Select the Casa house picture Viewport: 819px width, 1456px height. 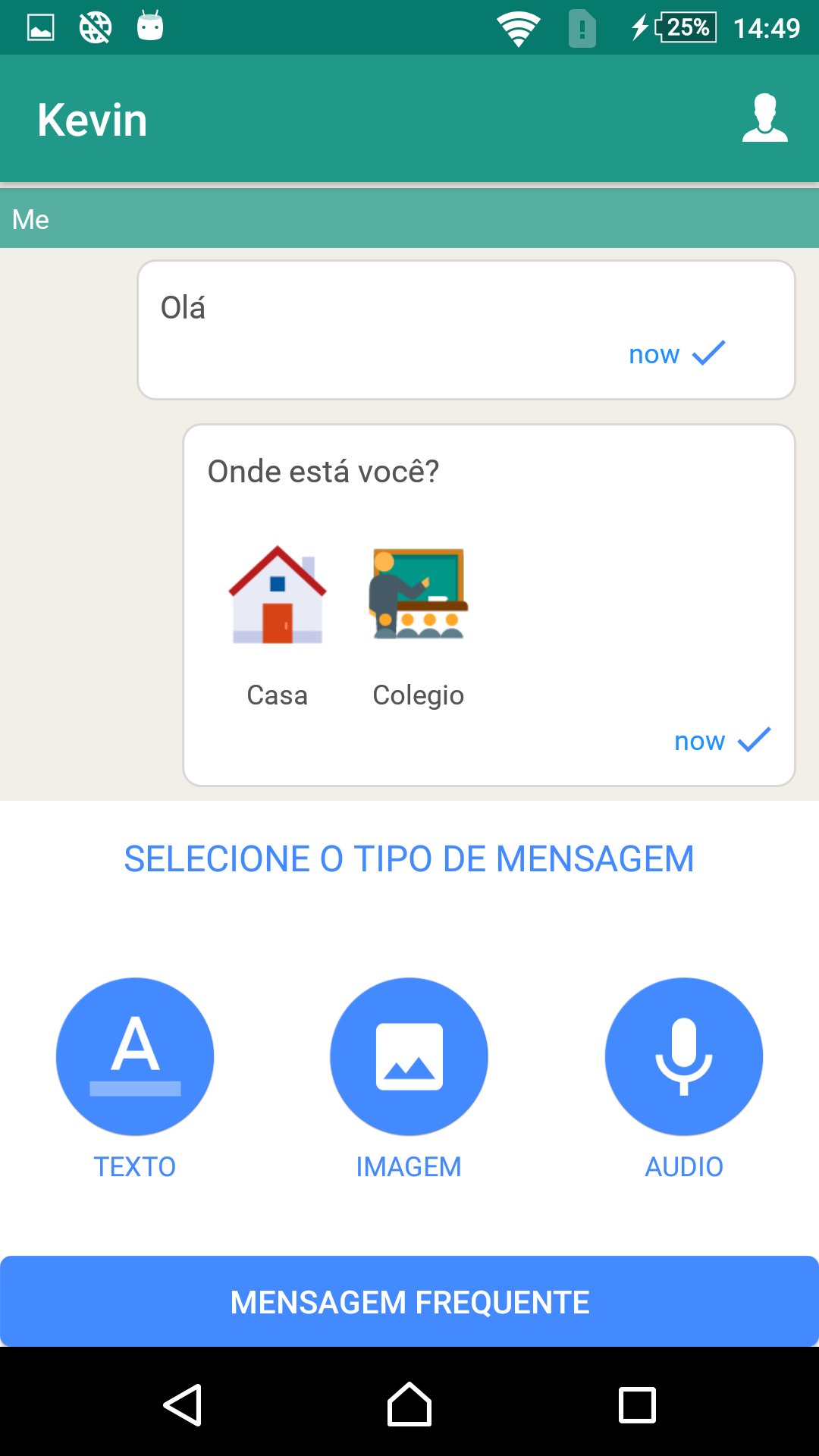tap(278, 595)
